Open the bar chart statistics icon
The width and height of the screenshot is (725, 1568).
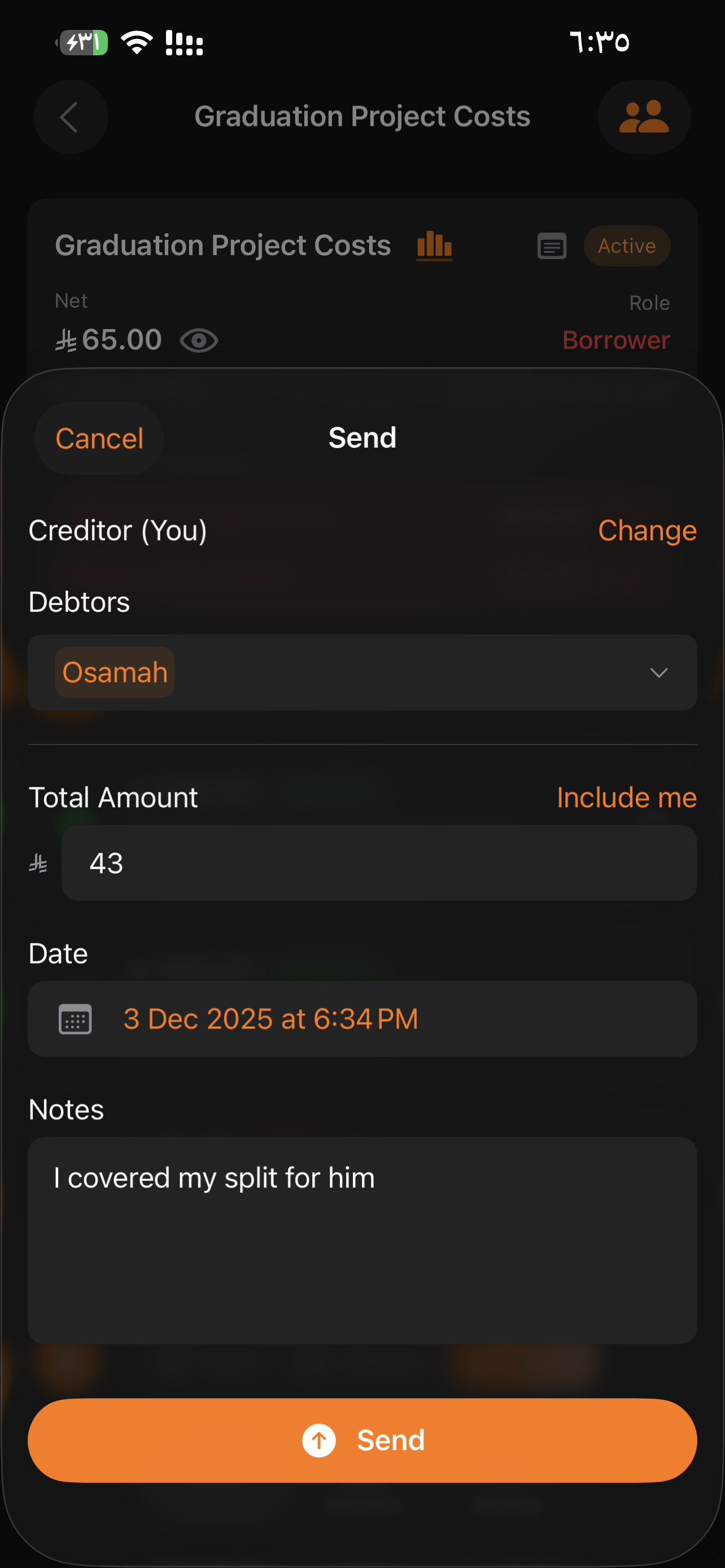tap(434, 246)
